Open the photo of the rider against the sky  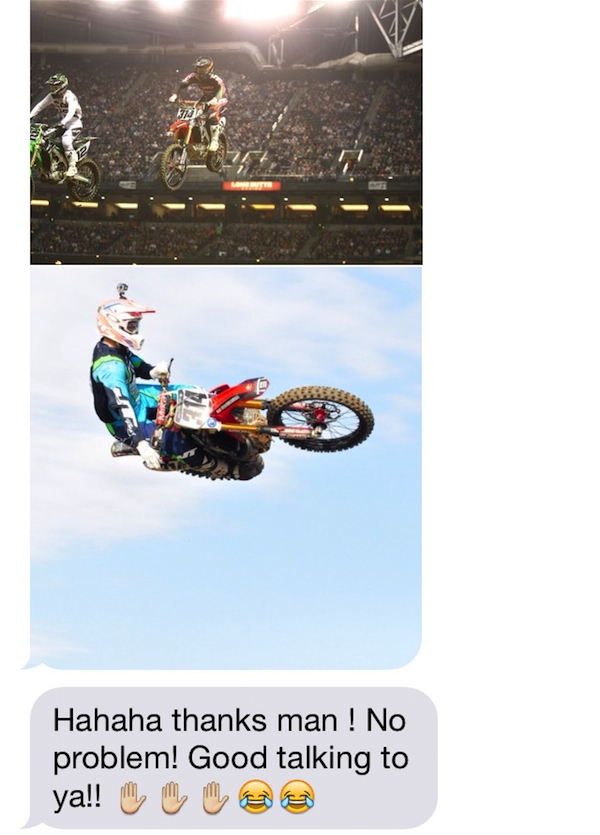coord(226,467)
